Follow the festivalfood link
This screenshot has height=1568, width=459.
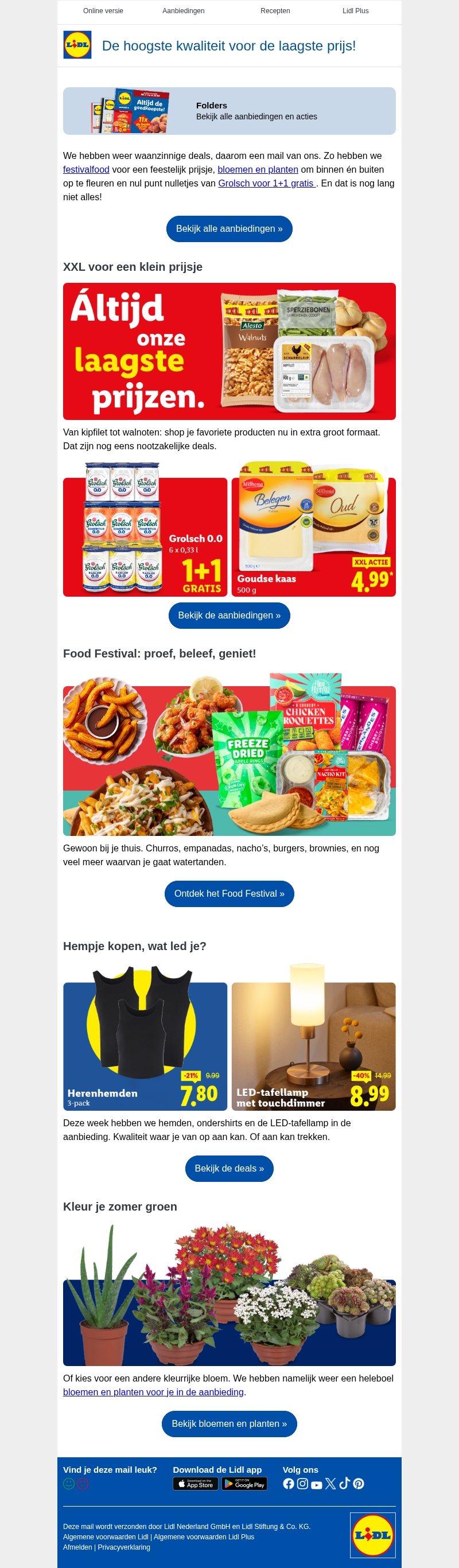tap(86, 170)
